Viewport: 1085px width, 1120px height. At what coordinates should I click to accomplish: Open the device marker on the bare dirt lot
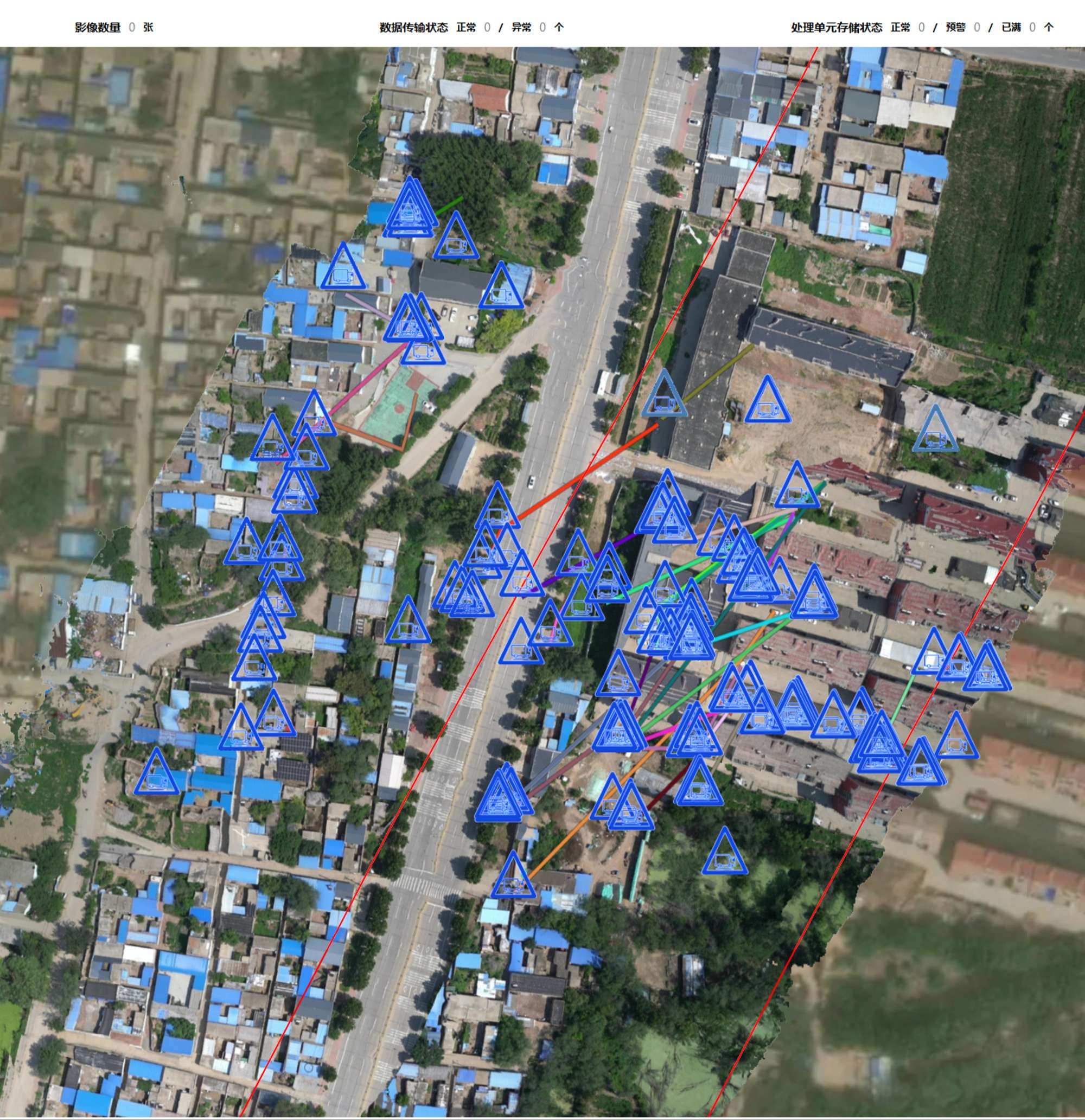767,404
